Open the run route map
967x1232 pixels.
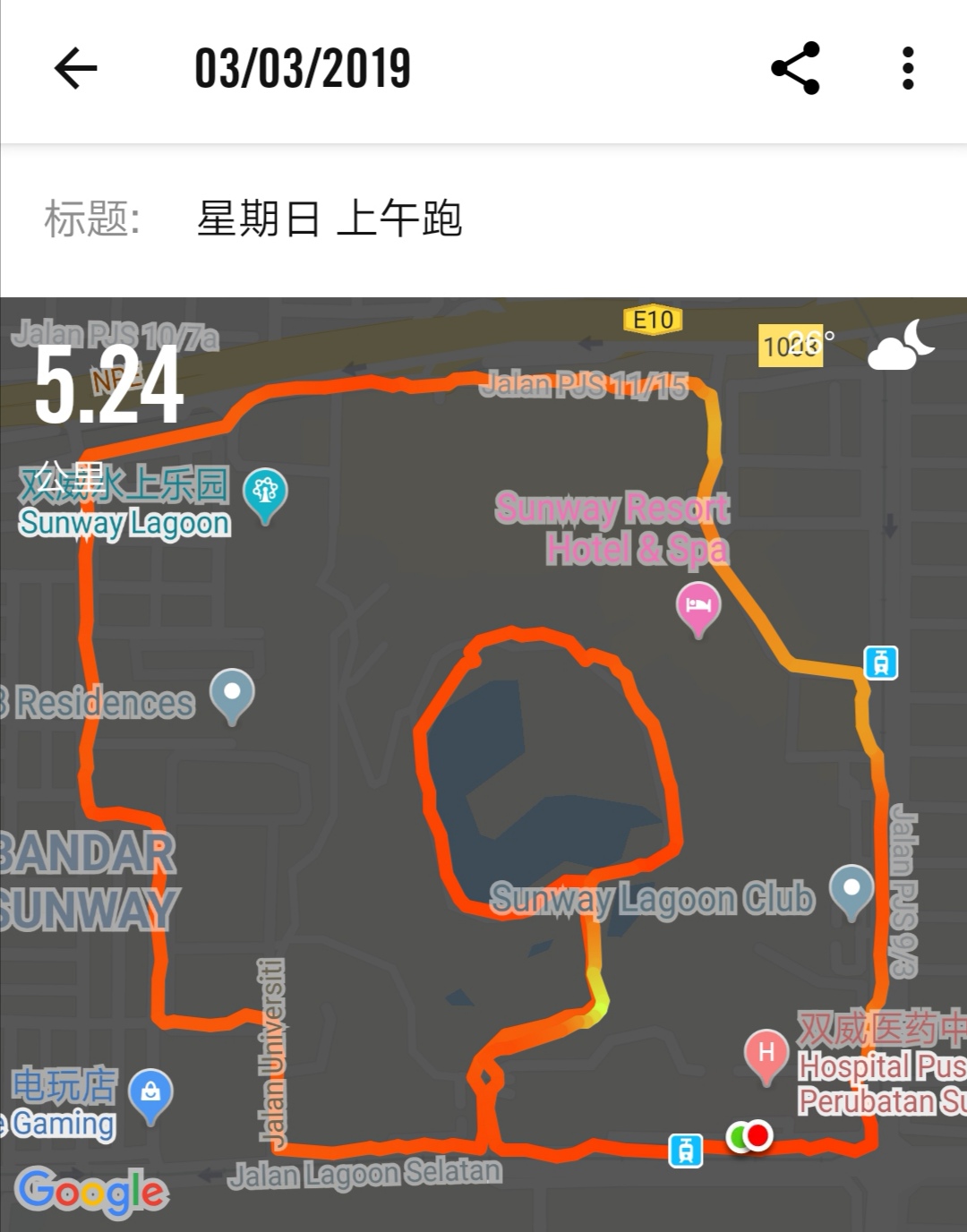483,761
